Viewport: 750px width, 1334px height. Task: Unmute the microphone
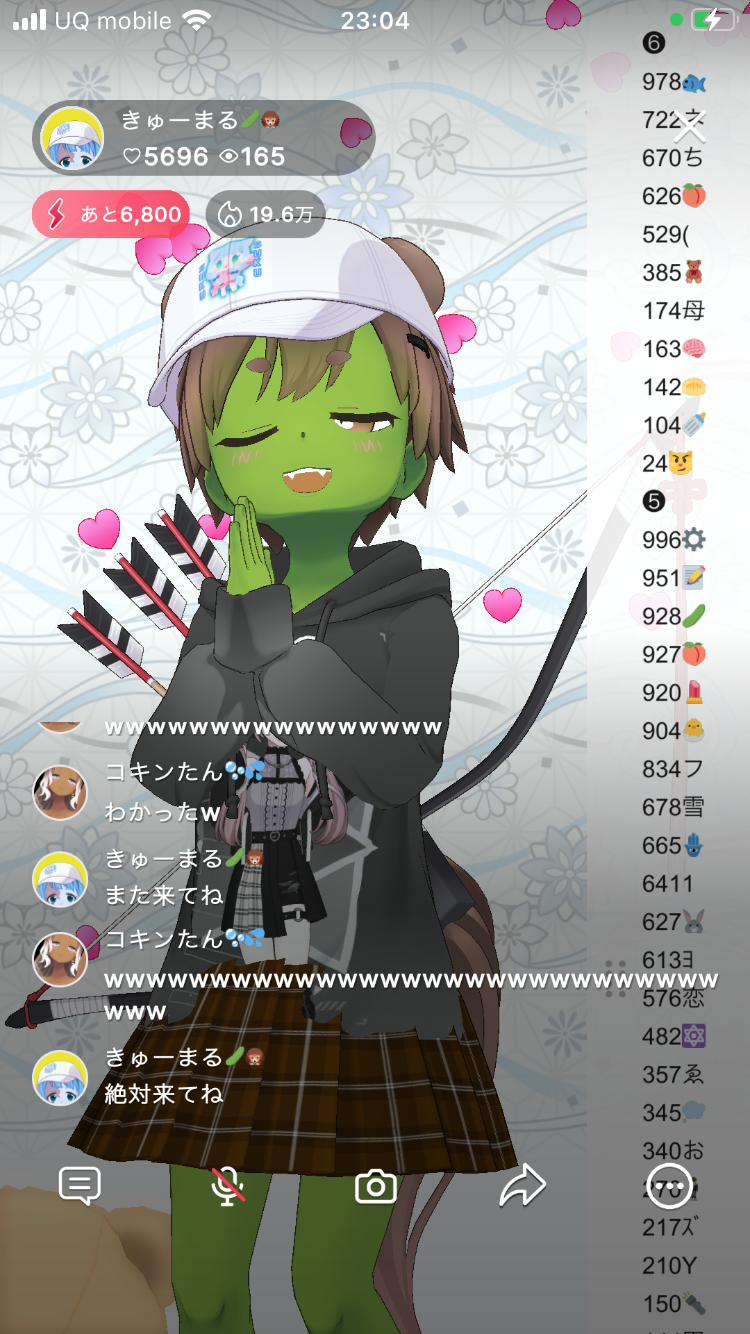pyautogui.click(x=228, y=1186)
